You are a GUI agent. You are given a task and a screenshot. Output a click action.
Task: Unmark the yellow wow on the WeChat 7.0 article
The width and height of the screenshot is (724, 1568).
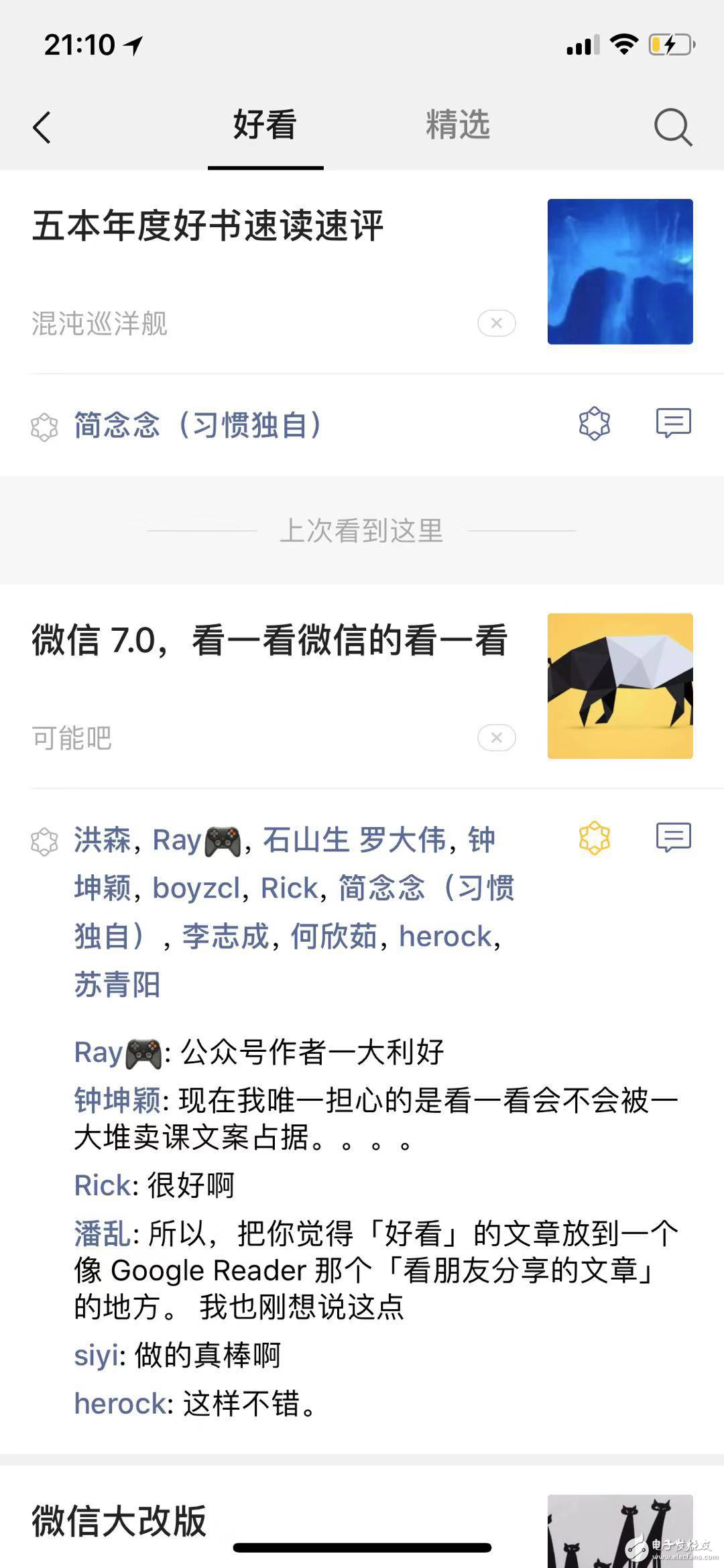tap(595, 837)
